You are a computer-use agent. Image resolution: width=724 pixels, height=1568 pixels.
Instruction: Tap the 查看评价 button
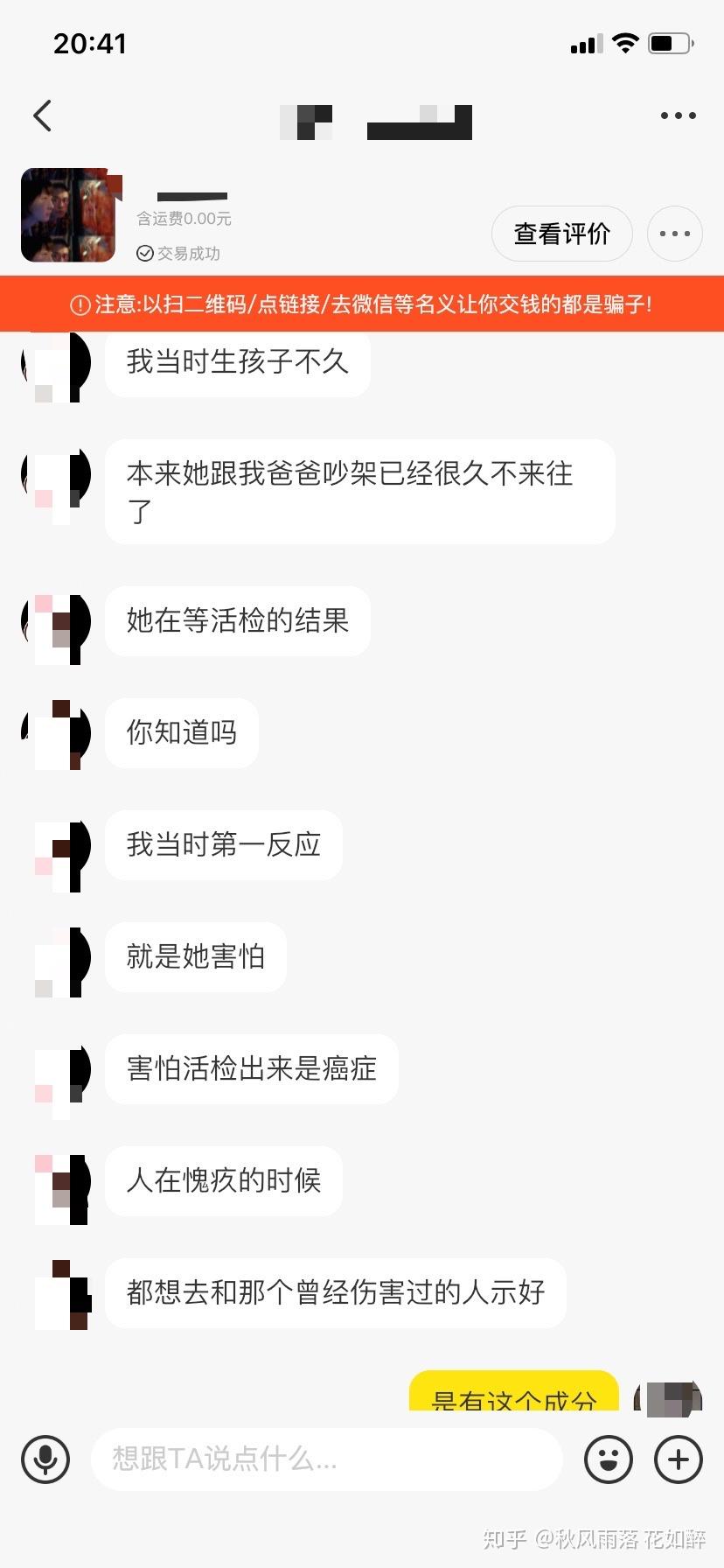(x=561, y=234)
